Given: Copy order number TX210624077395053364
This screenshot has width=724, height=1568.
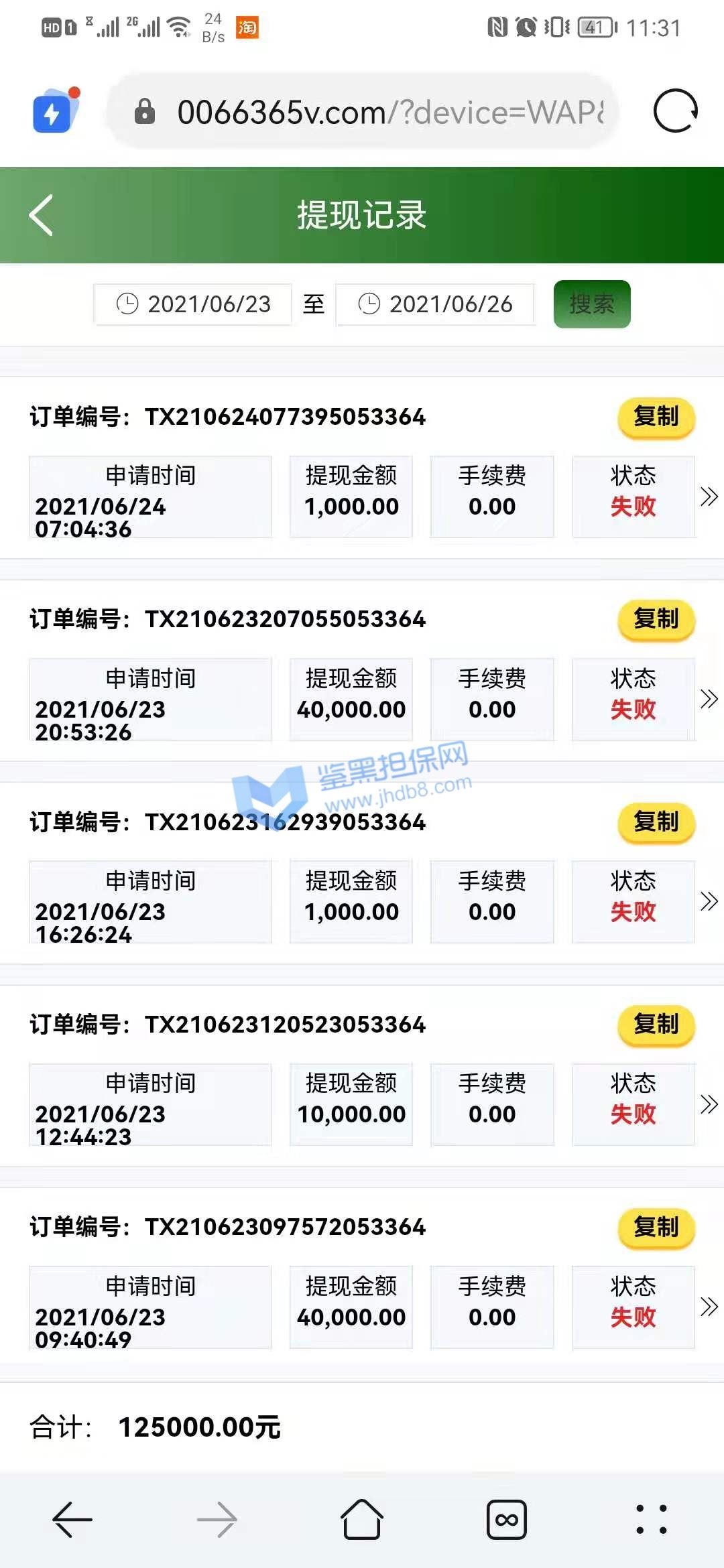Looking at the screenshot, I should tap(656, 417).
